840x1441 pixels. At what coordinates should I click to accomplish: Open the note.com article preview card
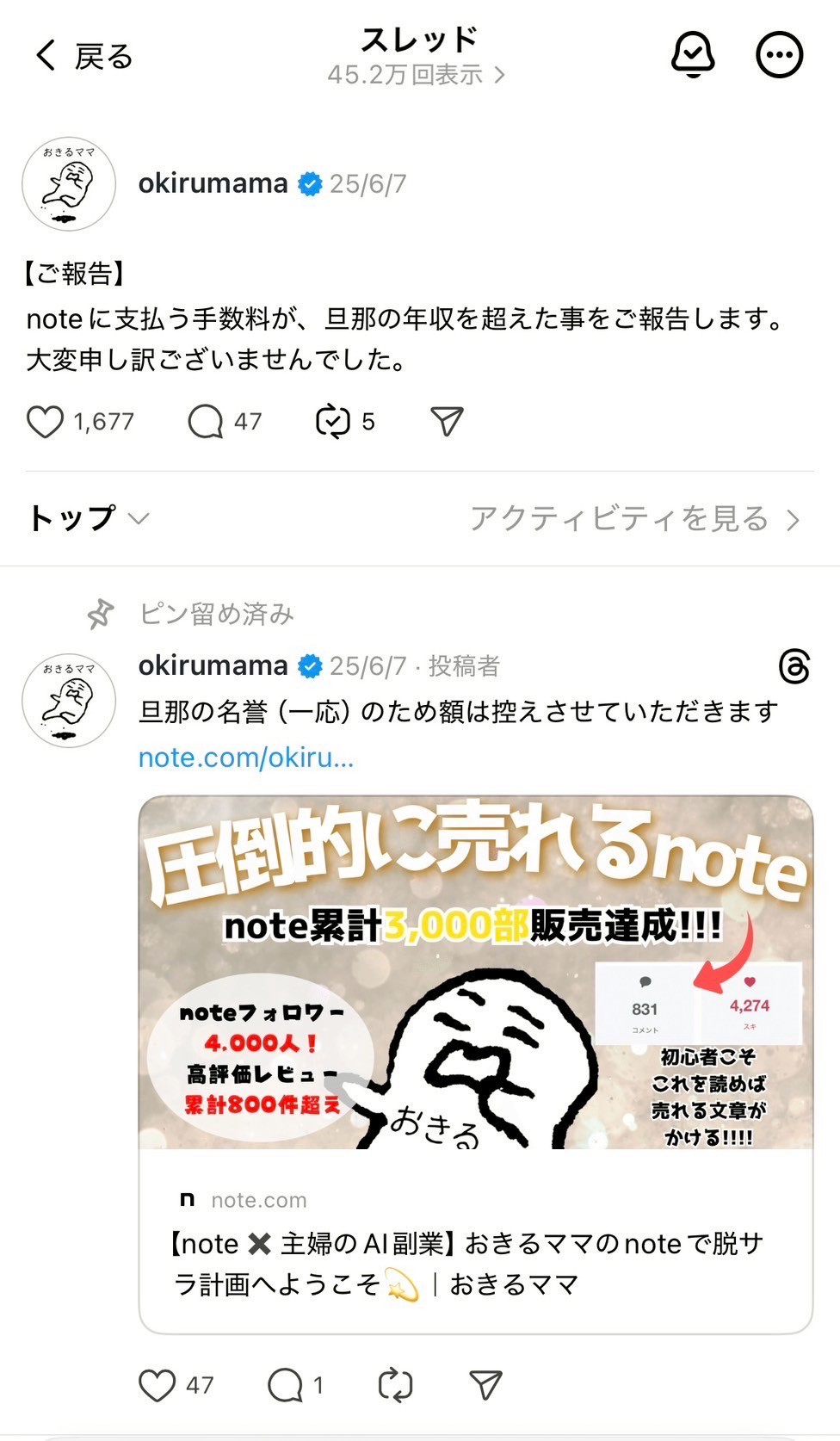(475, 1064)
